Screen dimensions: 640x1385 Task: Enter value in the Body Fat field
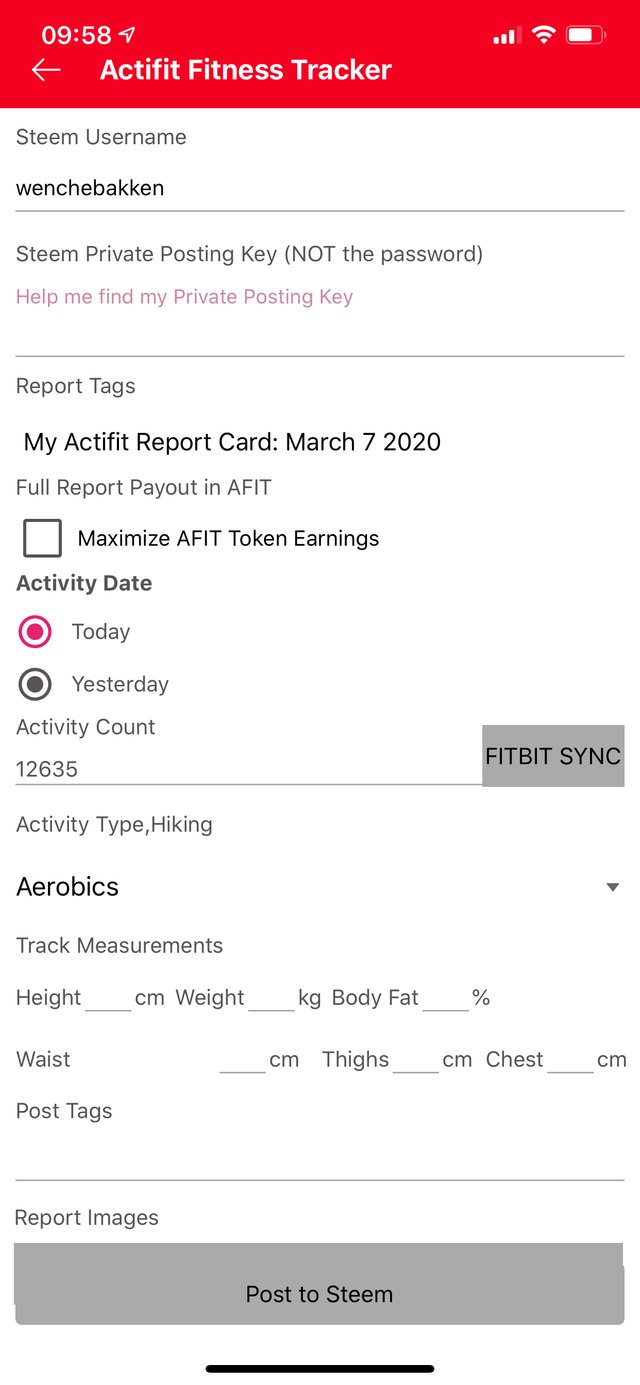point(445,998)
